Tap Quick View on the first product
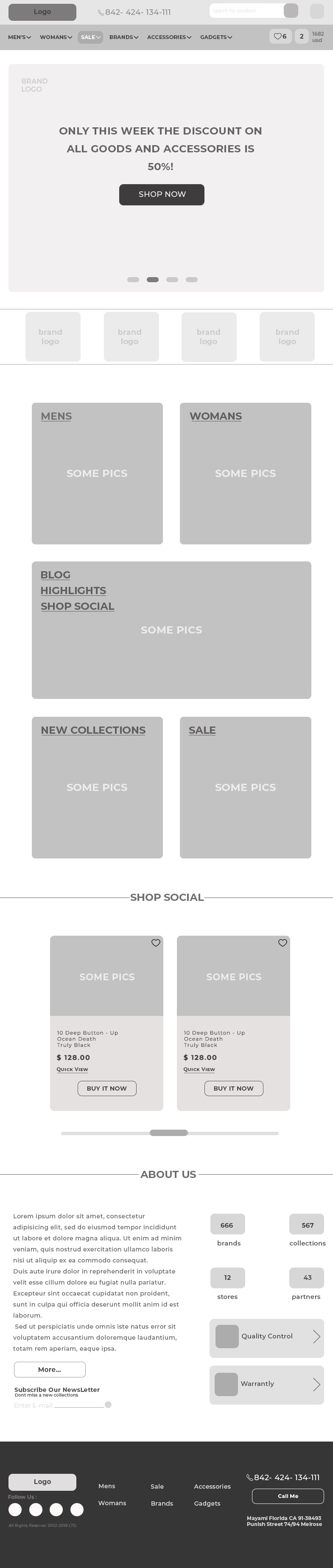Viewport: 333px width, 1568px height. (x=73, y=1069)
